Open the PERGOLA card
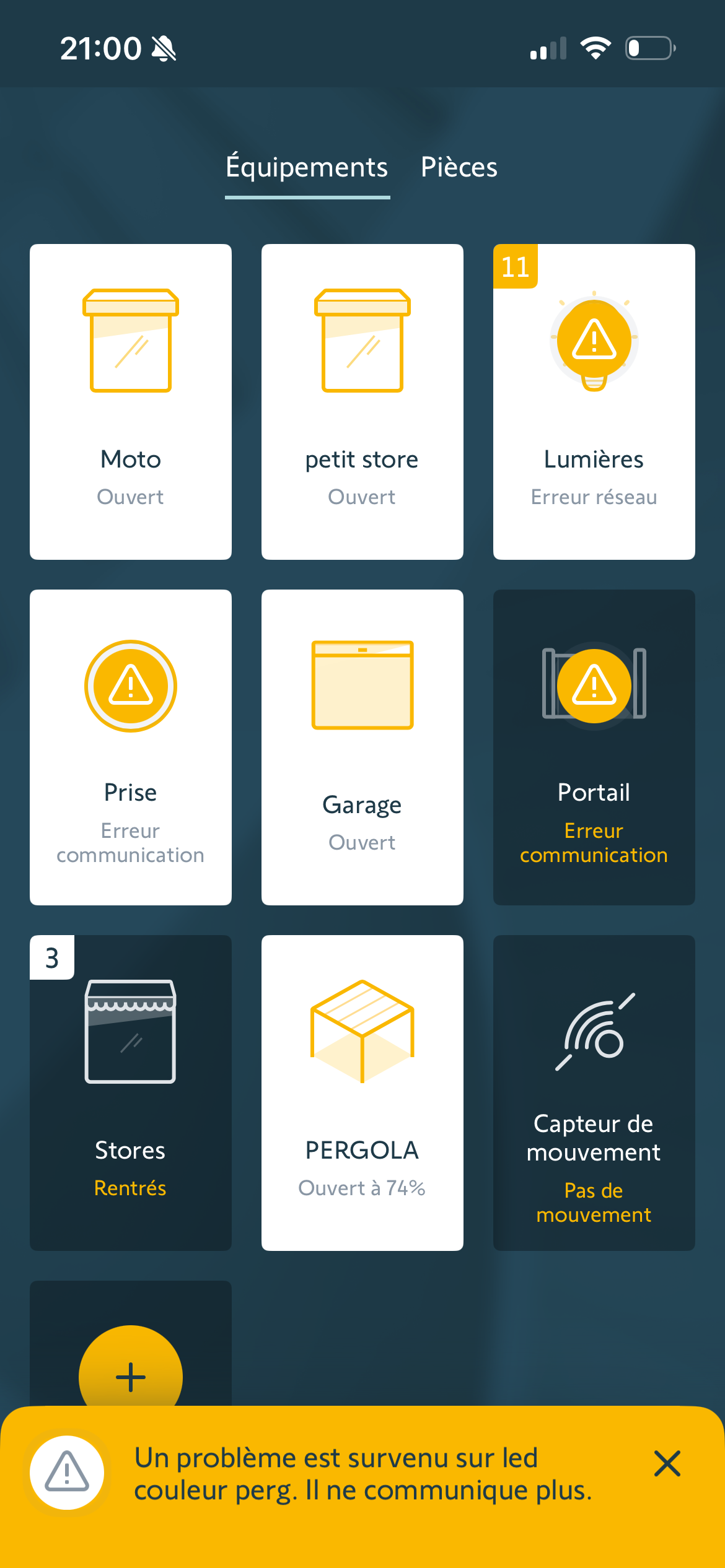 pos(362,1093)
